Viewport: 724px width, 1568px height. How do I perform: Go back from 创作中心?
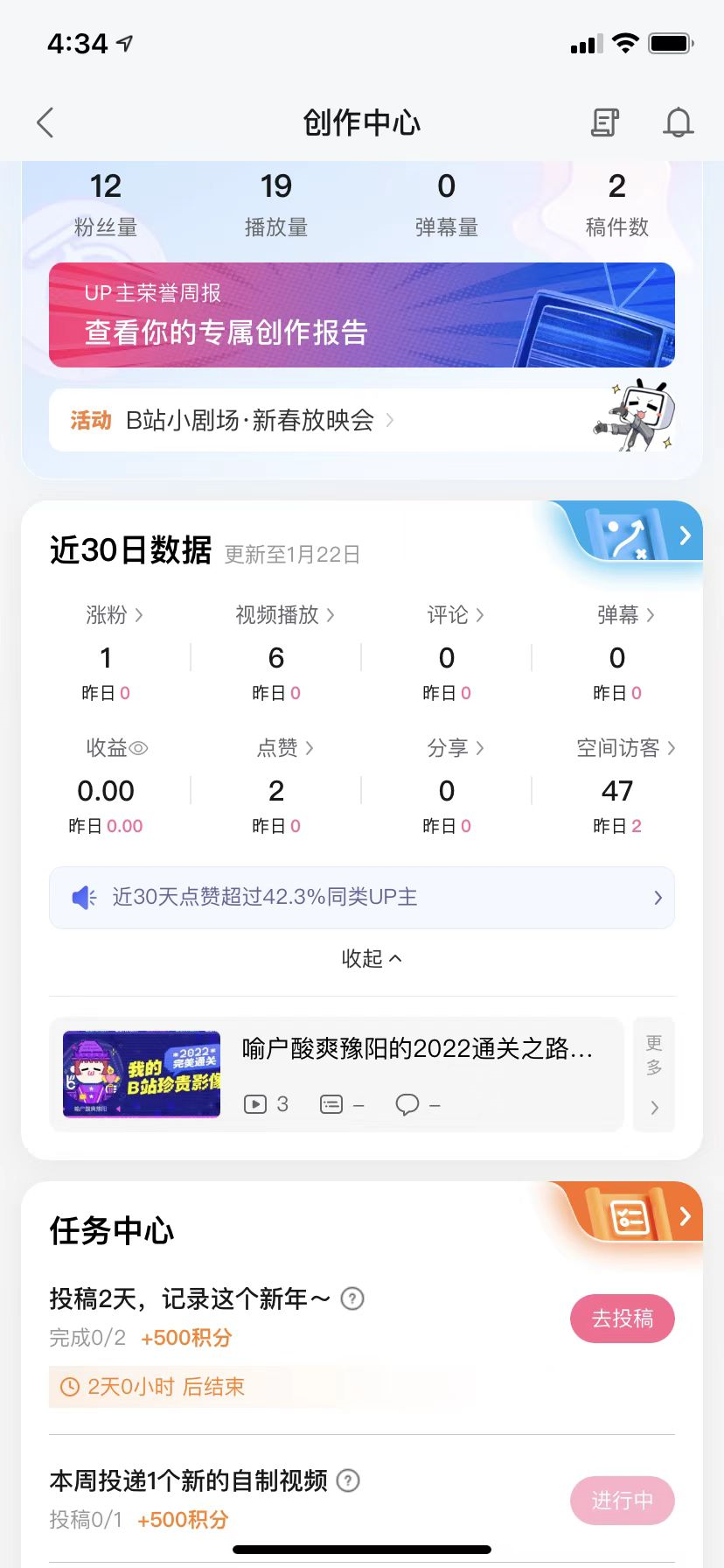click(x=45, y=123)
